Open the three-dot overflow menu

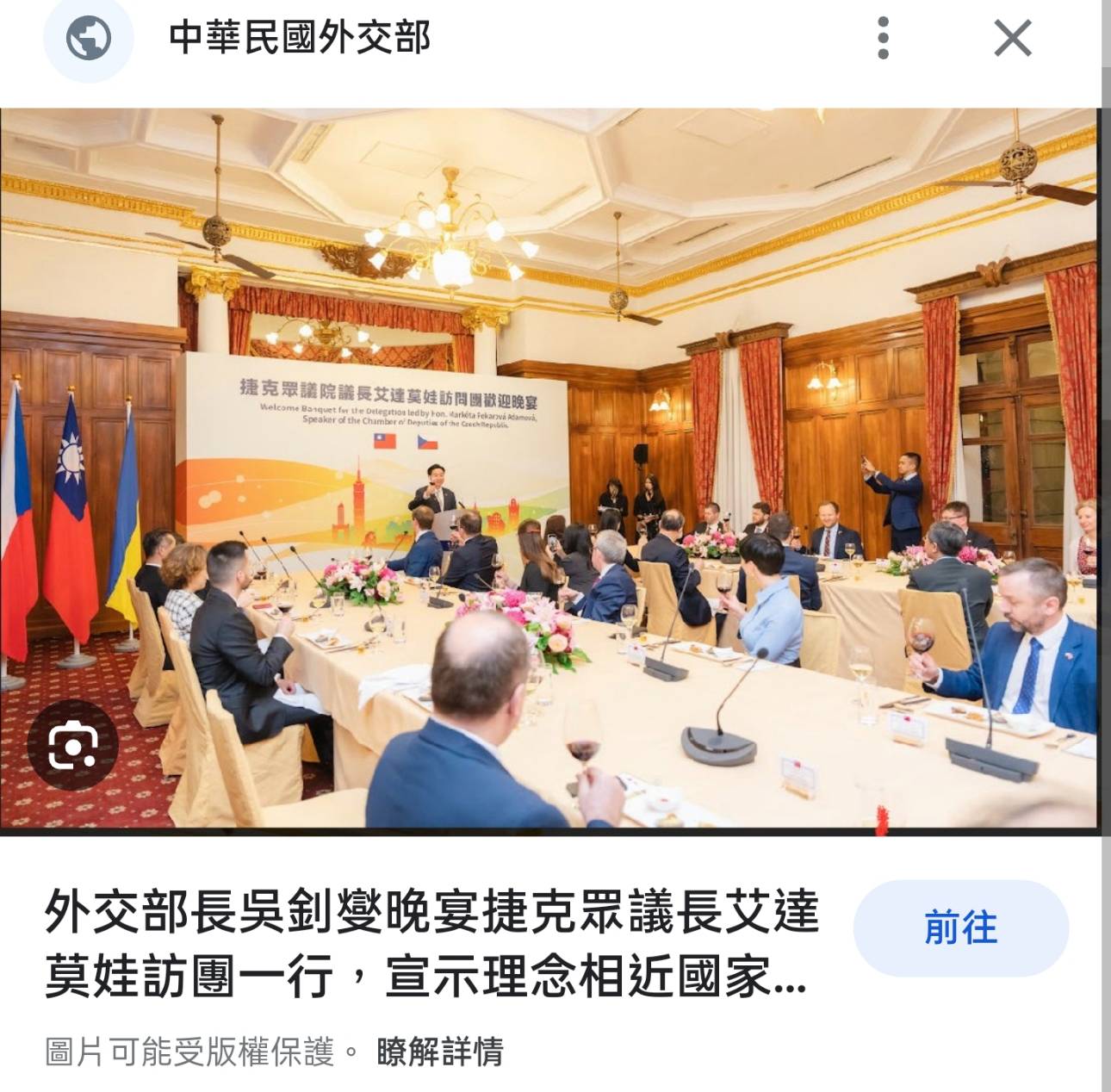coord(883,39)
